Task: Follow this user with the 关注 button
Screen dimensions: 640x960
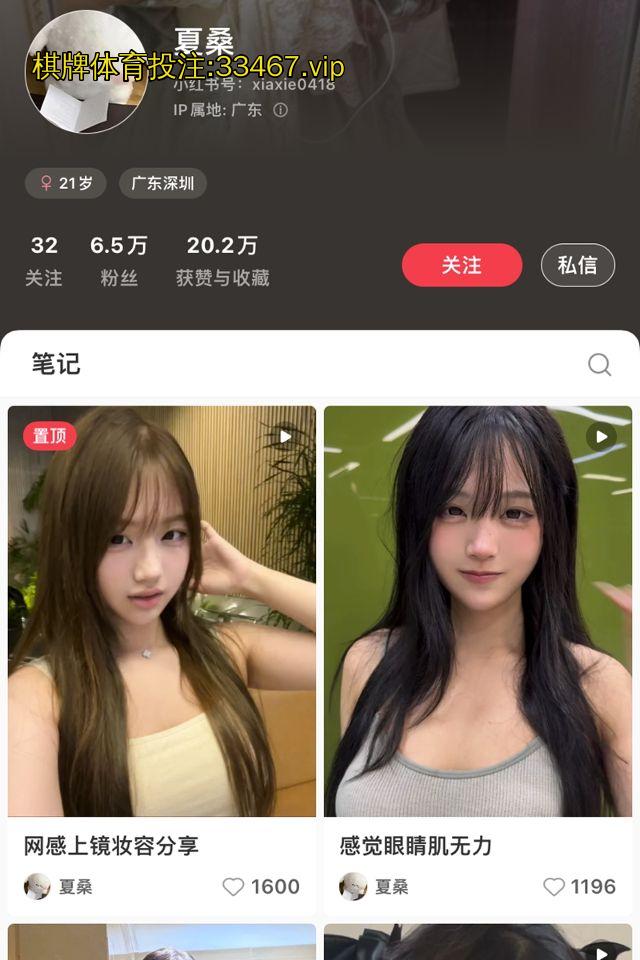Action: tap(462, 265)
